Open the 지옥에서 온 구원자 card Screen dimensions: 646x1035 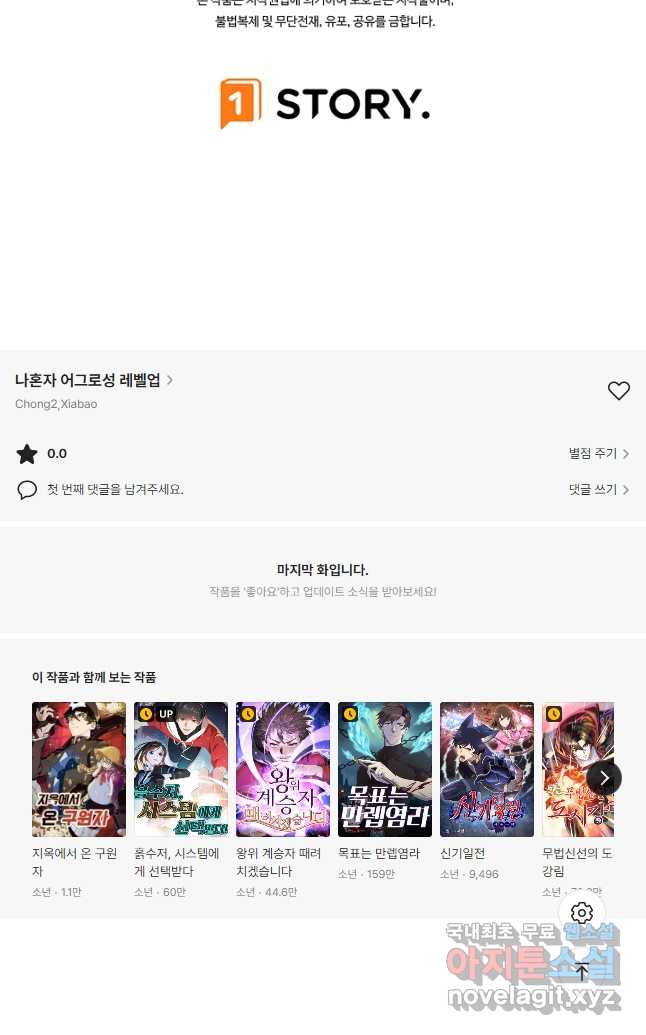click(79, 800)
